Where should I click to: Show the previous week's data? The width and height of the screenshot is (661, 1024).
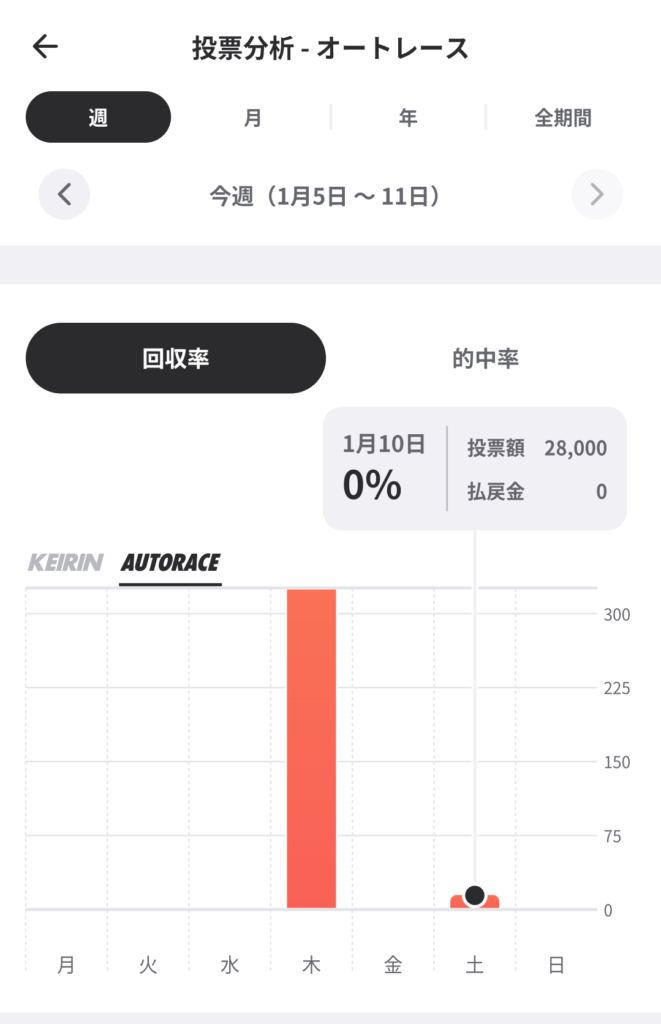pos(65,194)
